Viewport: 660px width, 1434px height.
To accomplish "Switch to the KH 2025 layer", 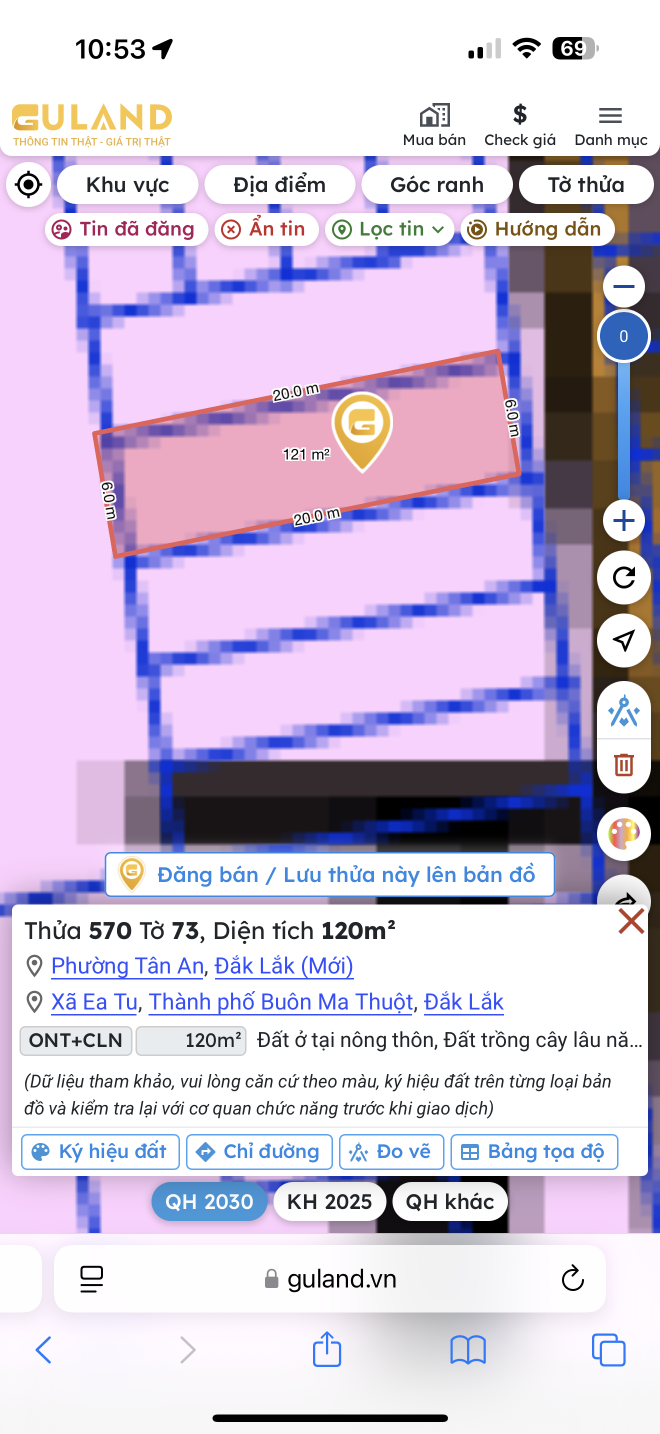I will [329, 1201].
